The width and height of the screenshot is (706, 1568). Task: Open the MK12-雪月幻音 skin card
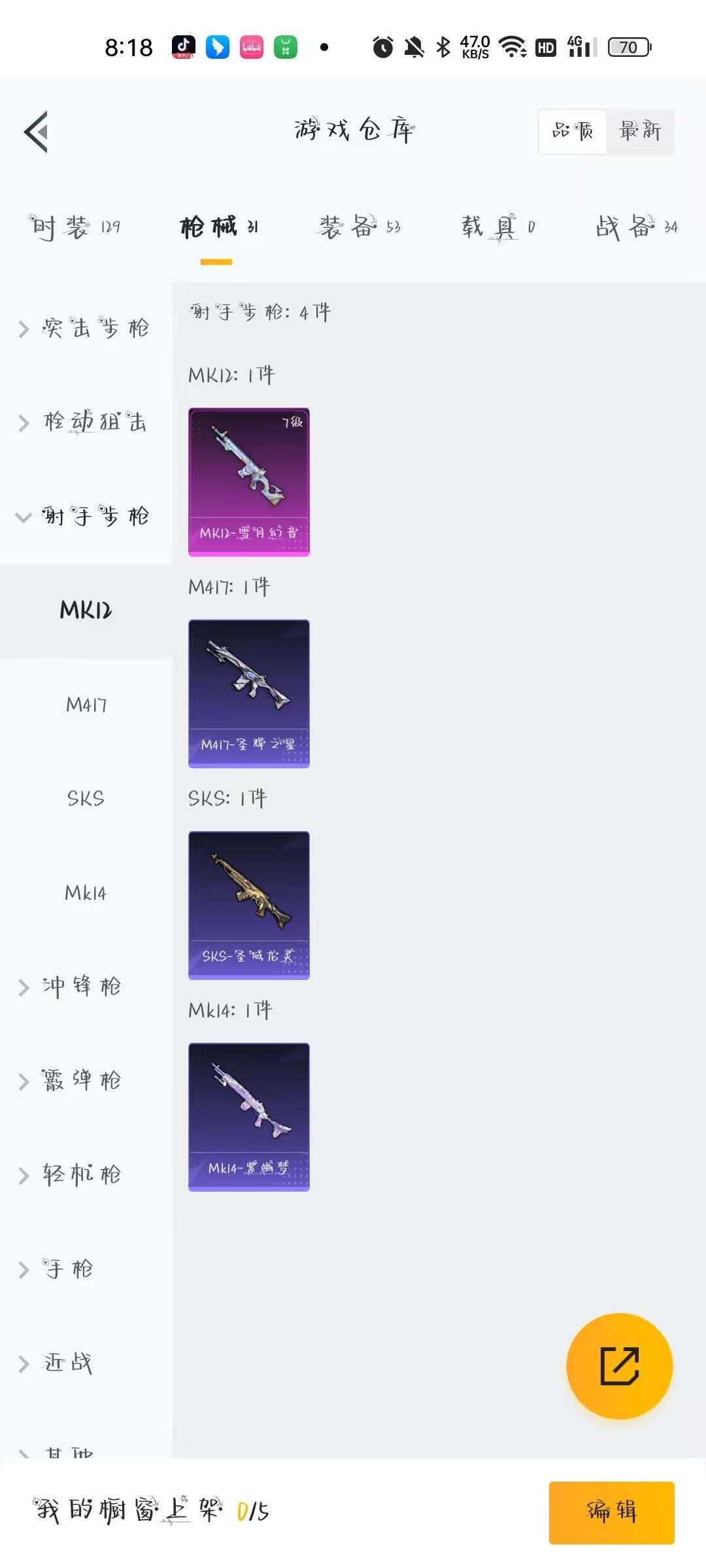pyautogui.click(x=248, y=482)
